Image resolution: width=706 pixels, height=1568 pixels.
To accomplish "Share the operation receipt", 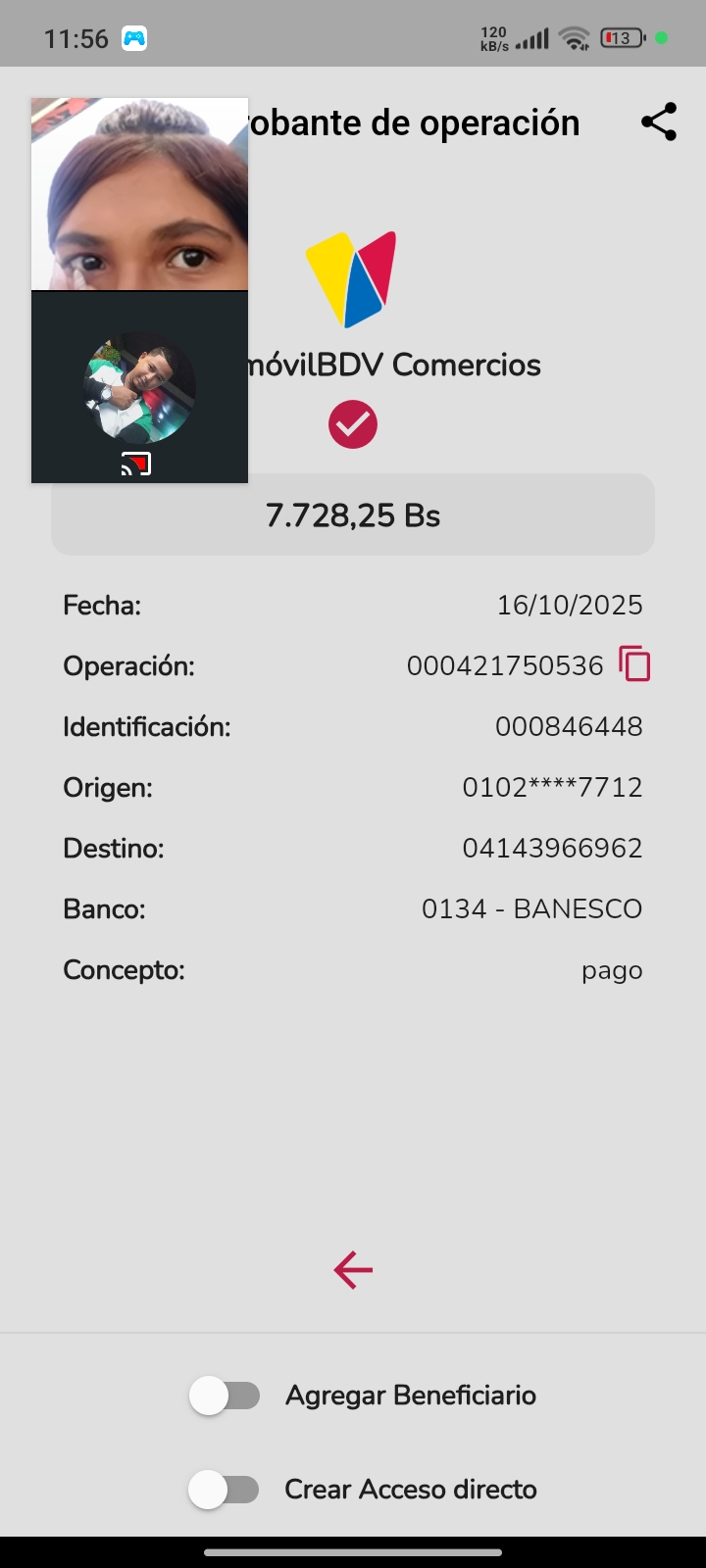I will 659,122.
